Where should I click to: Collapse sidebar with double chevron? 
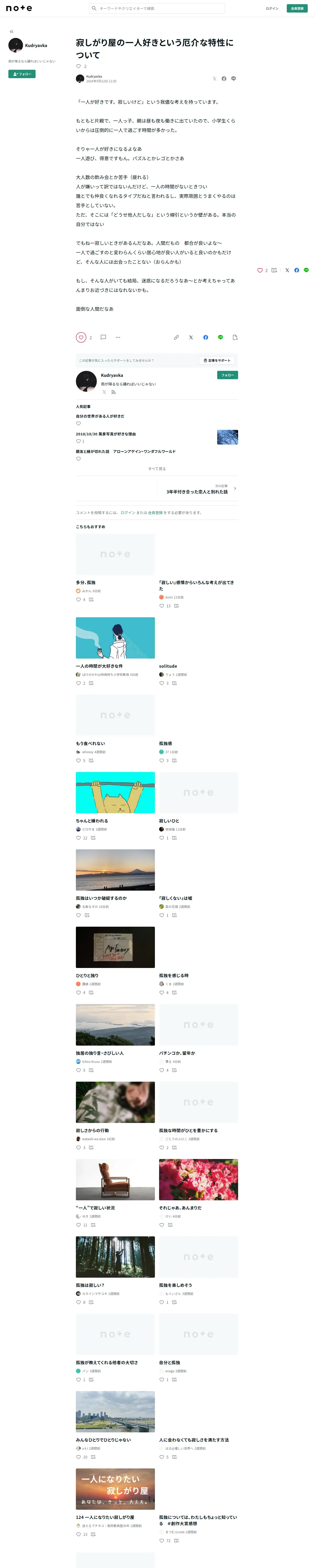pyautogui.click(x=11, y=32)
